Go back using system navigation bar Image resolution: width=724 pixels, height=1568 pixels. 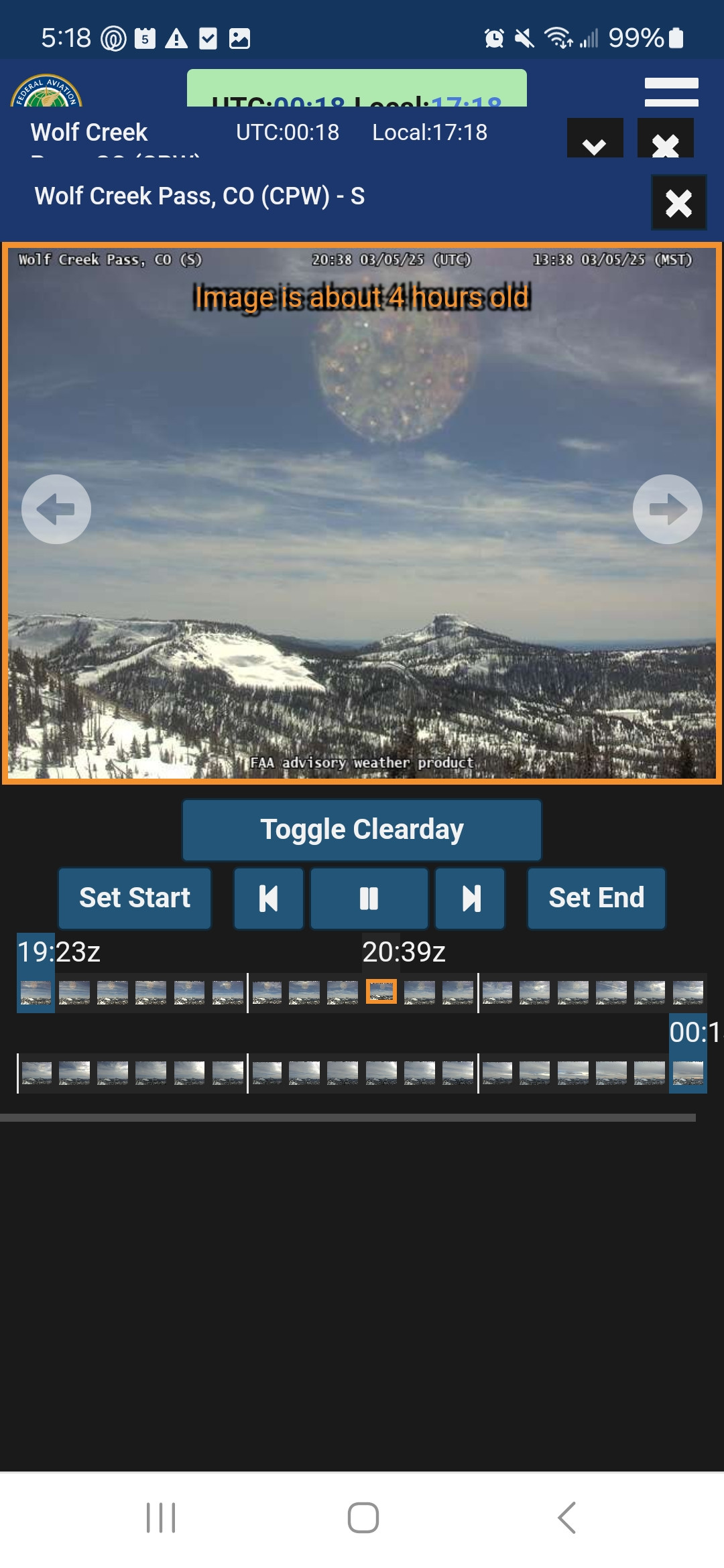click(x=566, y=1518)
